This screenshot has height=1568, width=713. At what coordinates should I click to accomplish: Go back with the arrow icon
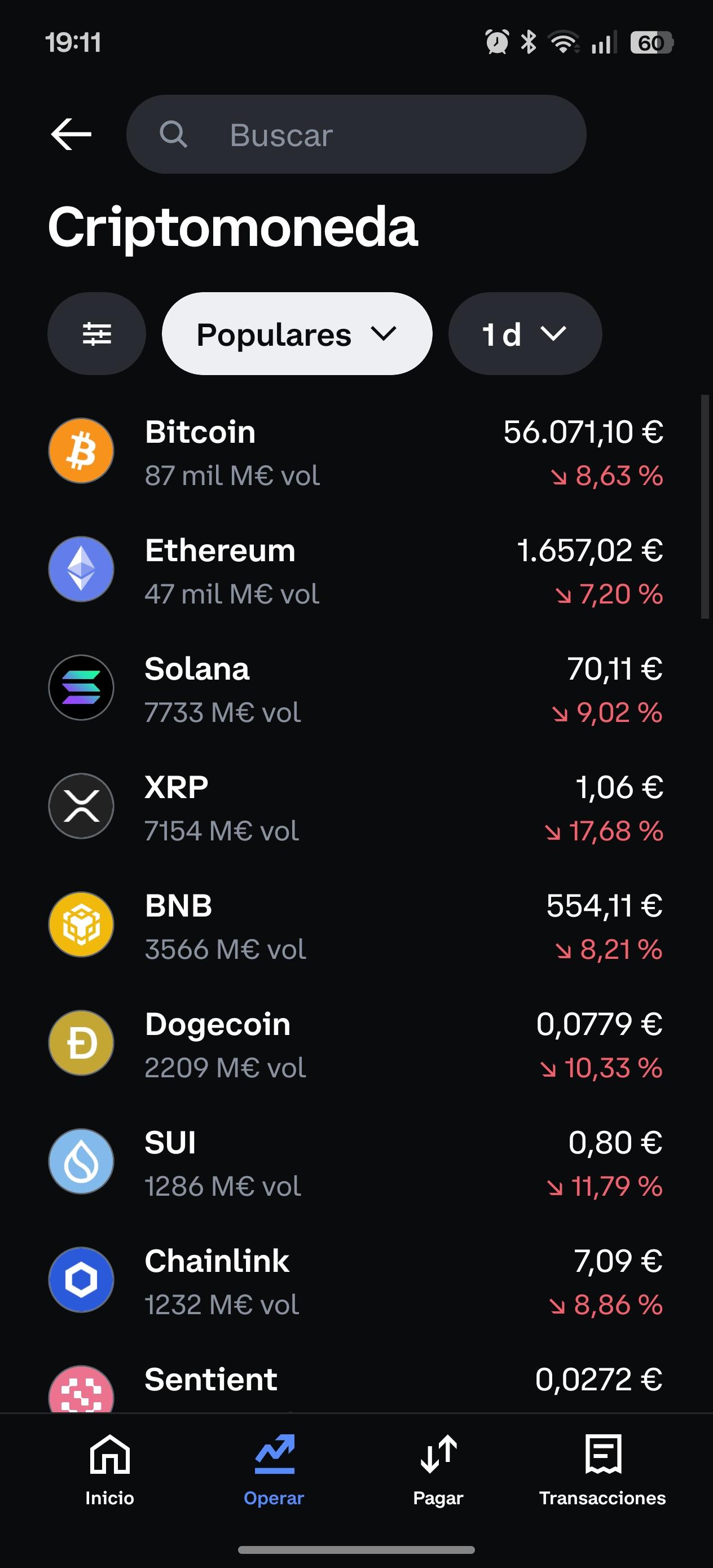tap(71, 135)
